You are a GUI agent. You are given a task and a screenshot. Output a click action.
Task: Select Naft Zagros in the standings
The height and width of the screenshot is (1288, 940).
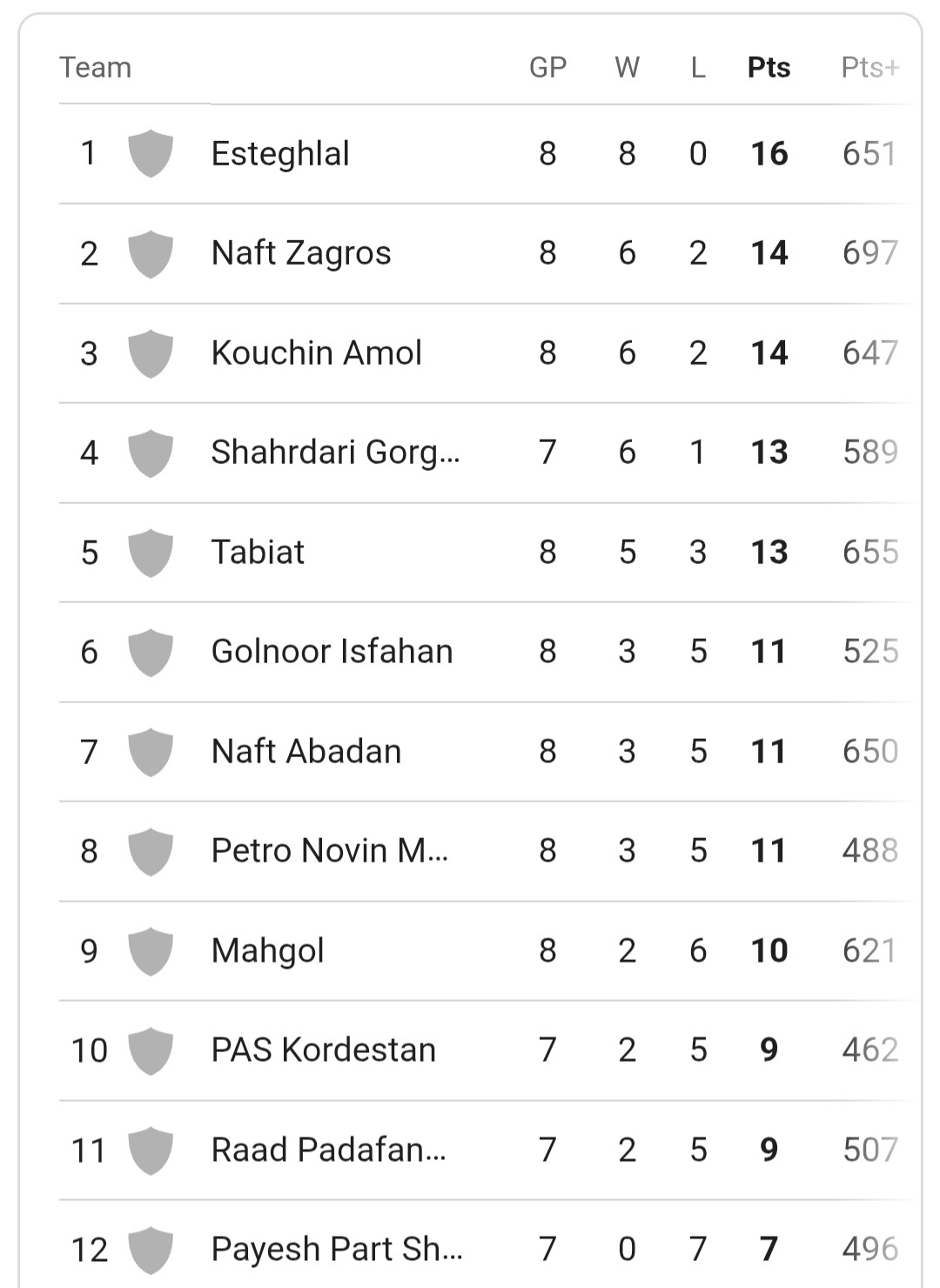point(301,253)
